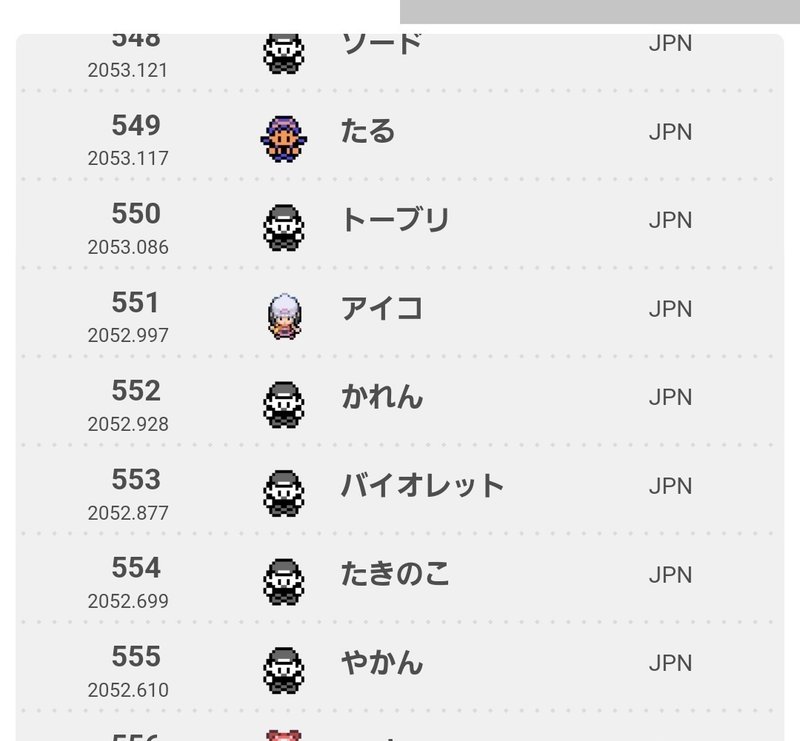The image size is (800, 741).
Task: View rank 550 trainer トーブリ
Action: (395, 220)
